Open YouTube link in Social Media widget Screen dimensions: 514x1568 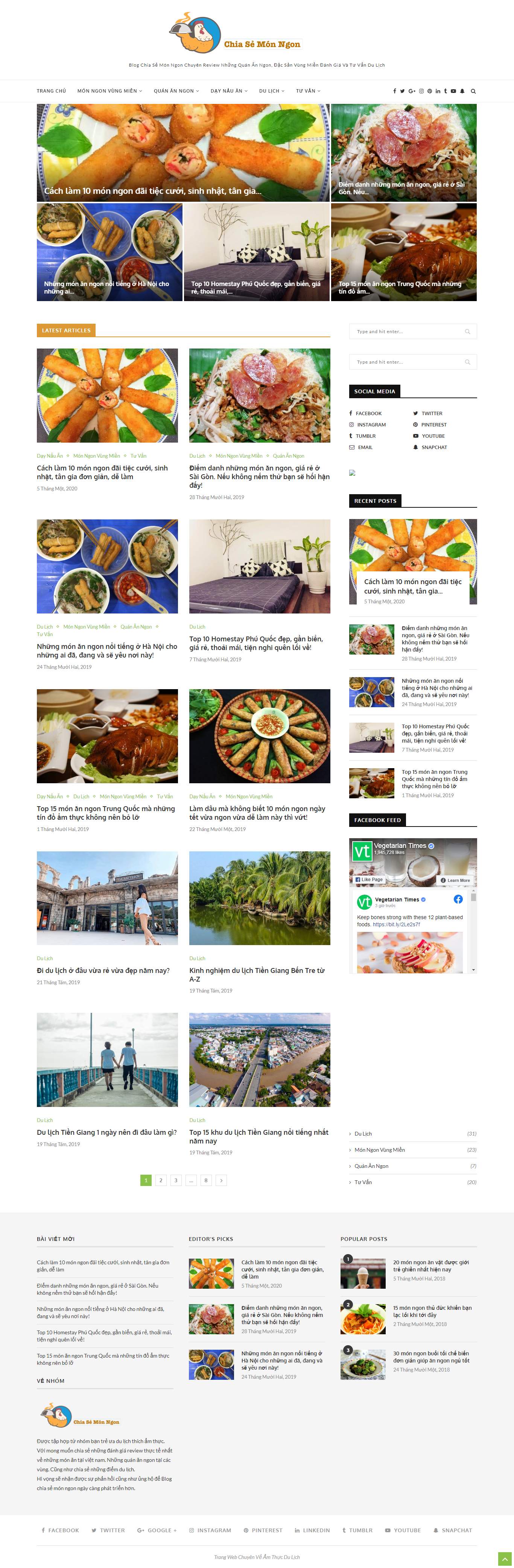point(432,436)
